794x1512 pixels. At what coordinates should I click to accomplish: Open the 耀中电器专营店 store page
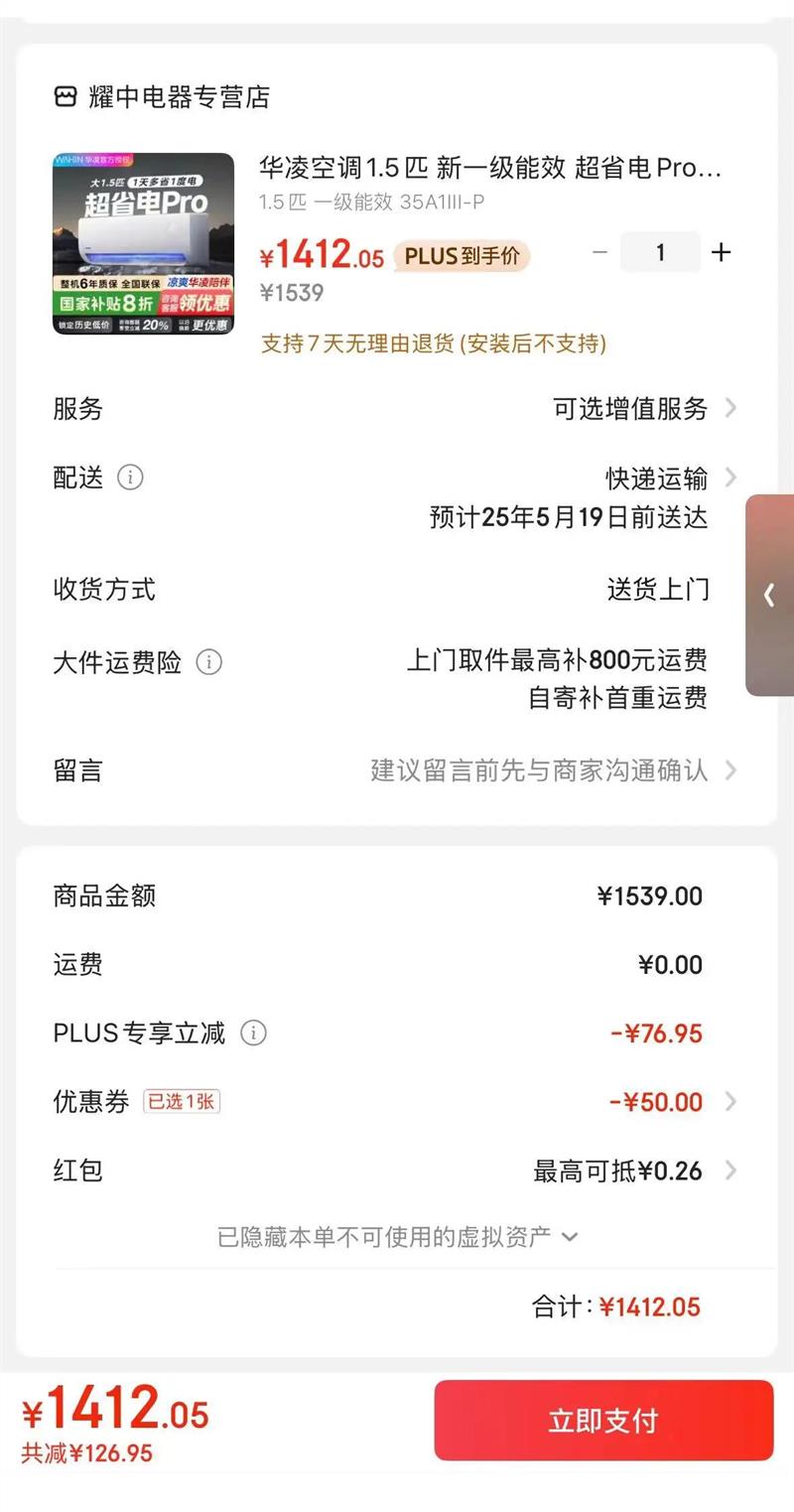pyautogui.click(x=162, y=96)
